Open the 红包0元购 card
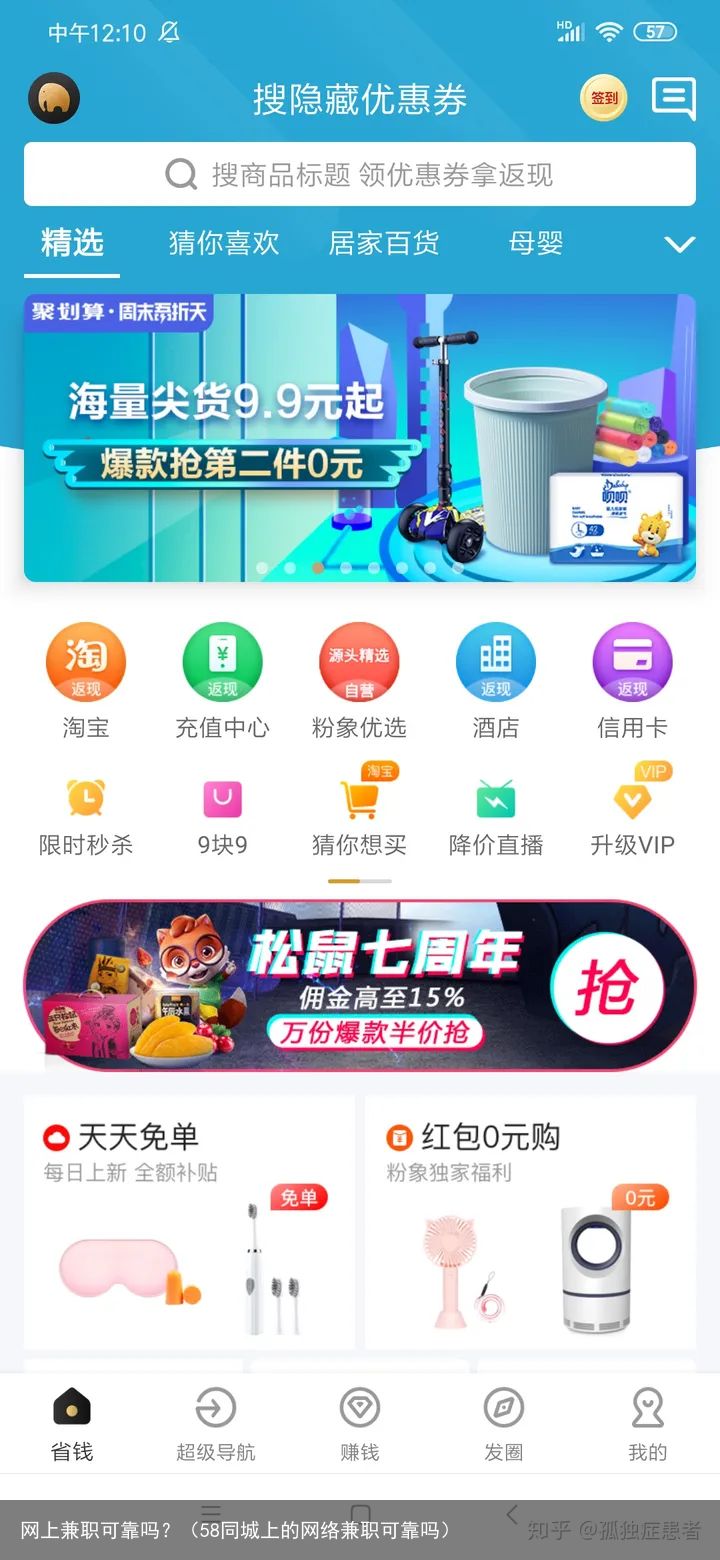 [x=530, y=1222]
